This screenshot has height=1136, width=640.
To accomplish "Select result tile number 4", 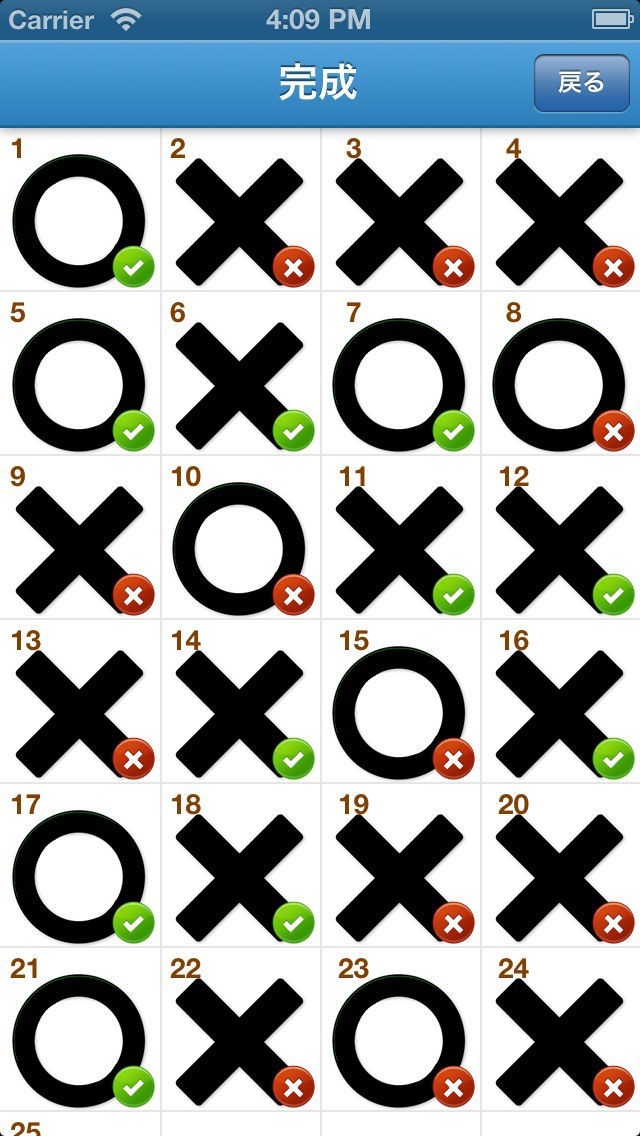I will point(560,210).
